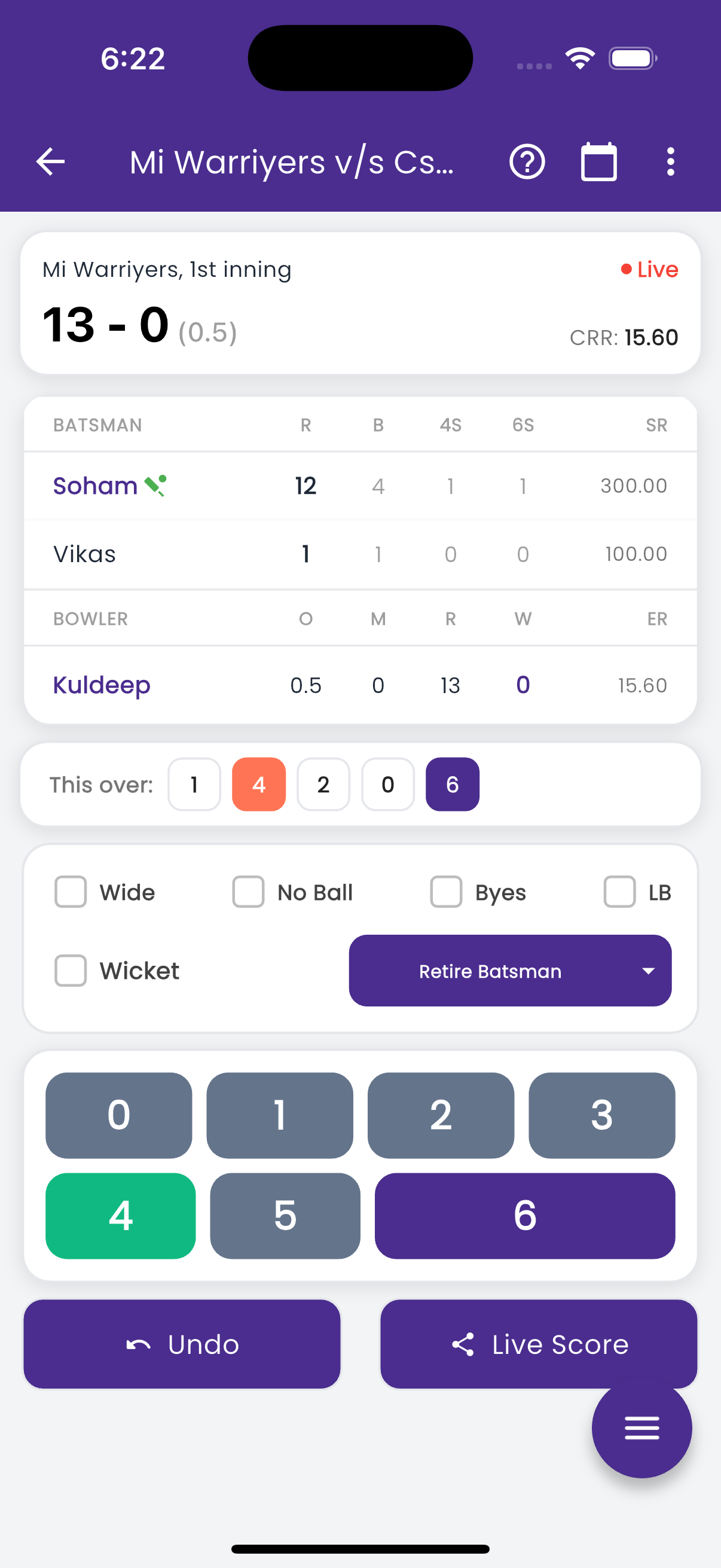Check the LB checkbox
This screenshot has height=1568, width=721.
click(620, 892)
